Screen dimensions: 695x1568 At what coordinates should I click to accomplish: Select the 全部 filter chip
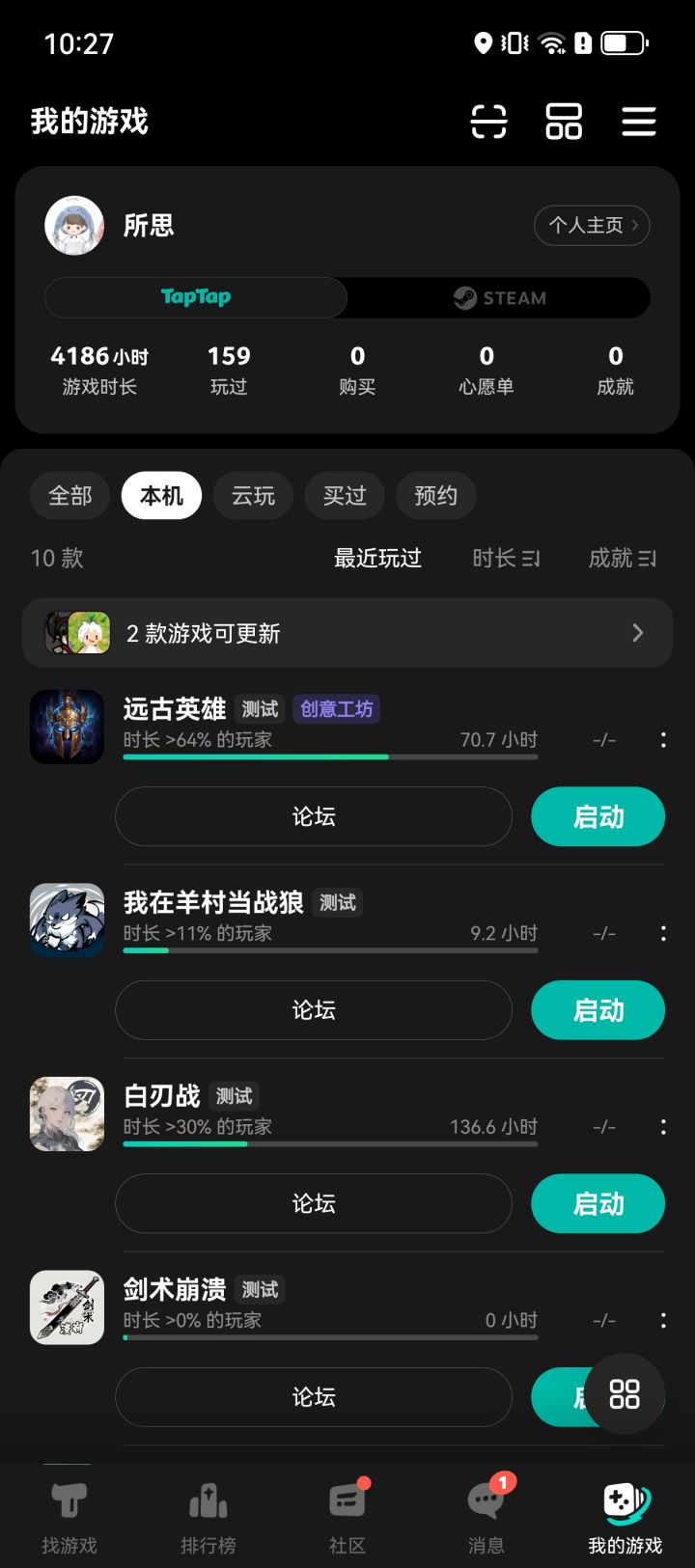pyautogui.click(x=70, y=496)
